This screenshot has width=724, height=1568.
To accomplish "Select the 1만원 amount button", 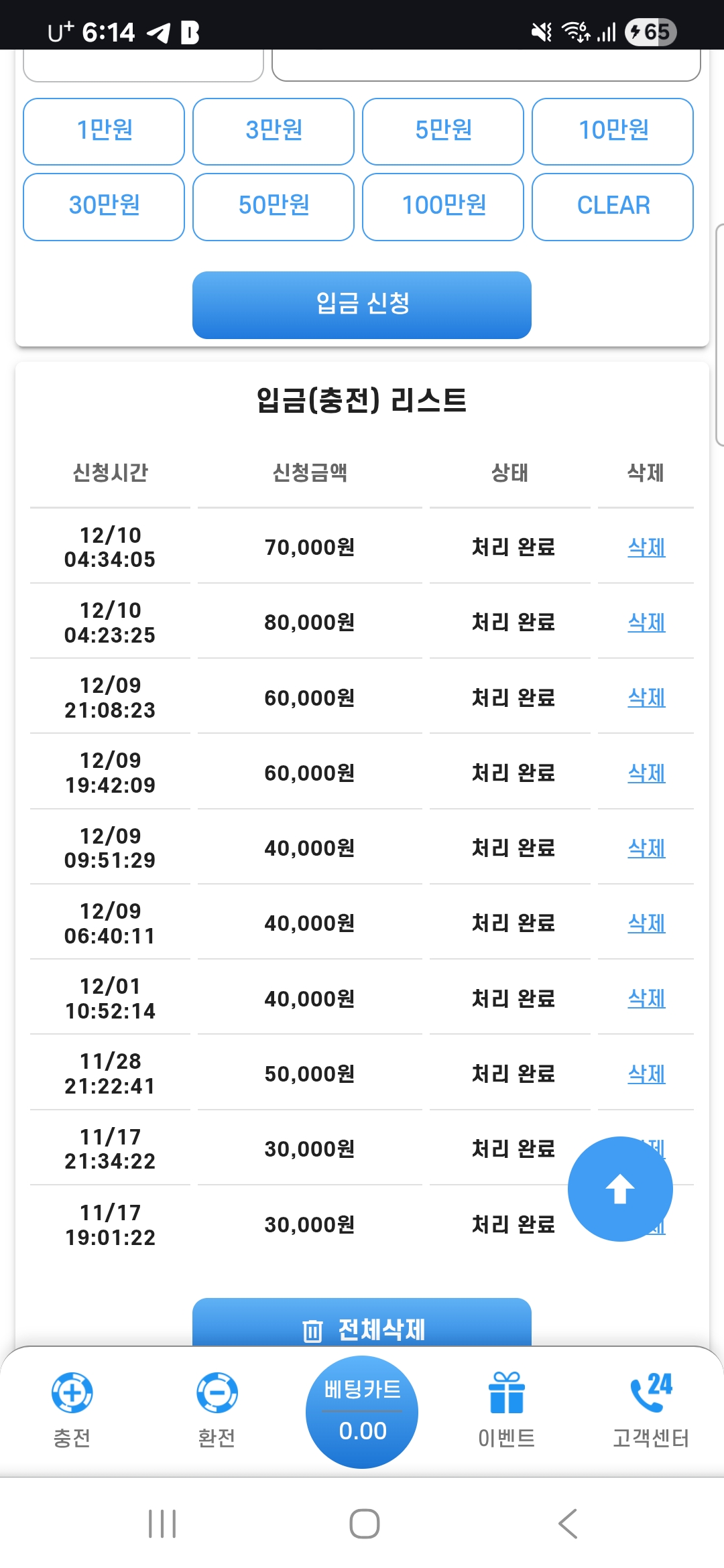I will click(x=104, y=131).
